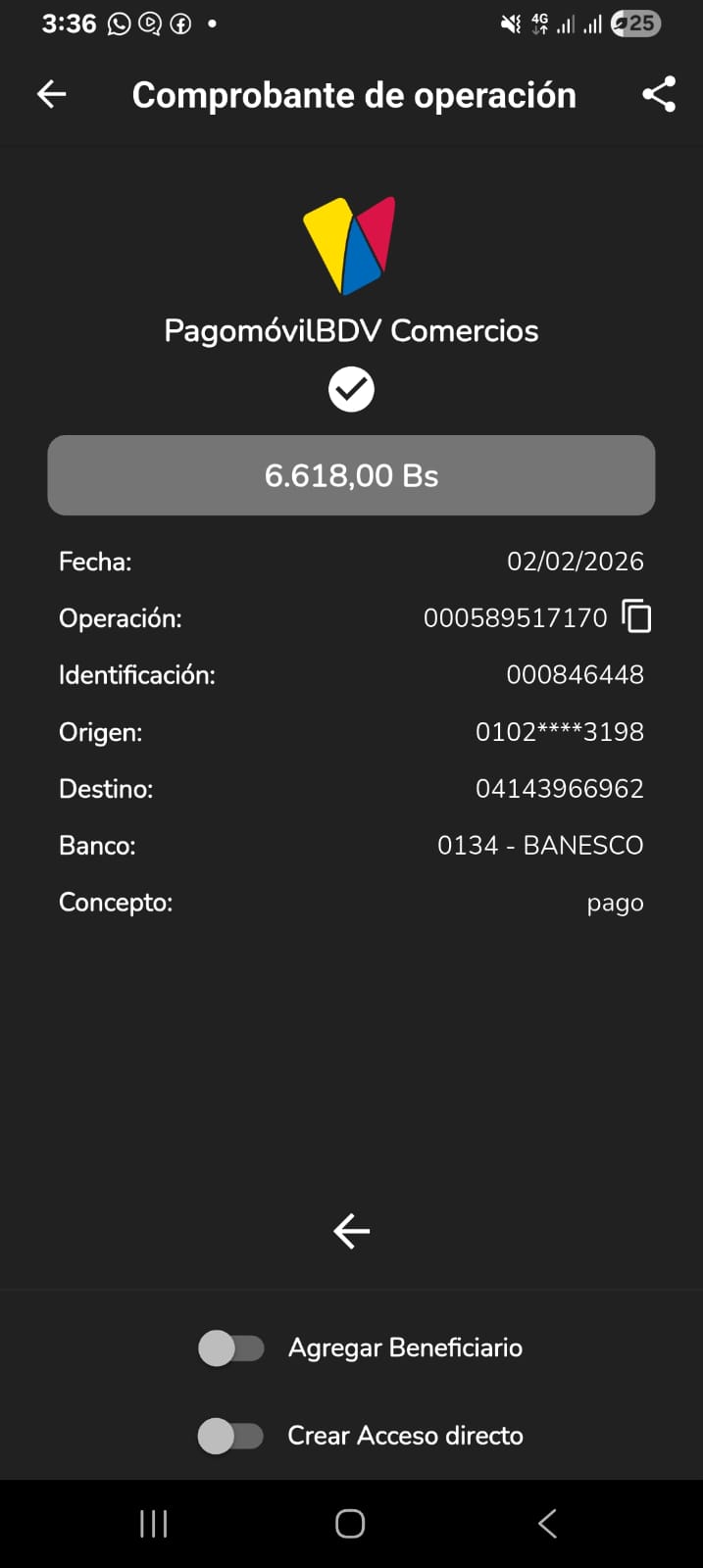The width and height of the screenshot is (703, 1568).
Task: Go back using the top-left arrow
Action: [51, 94]
